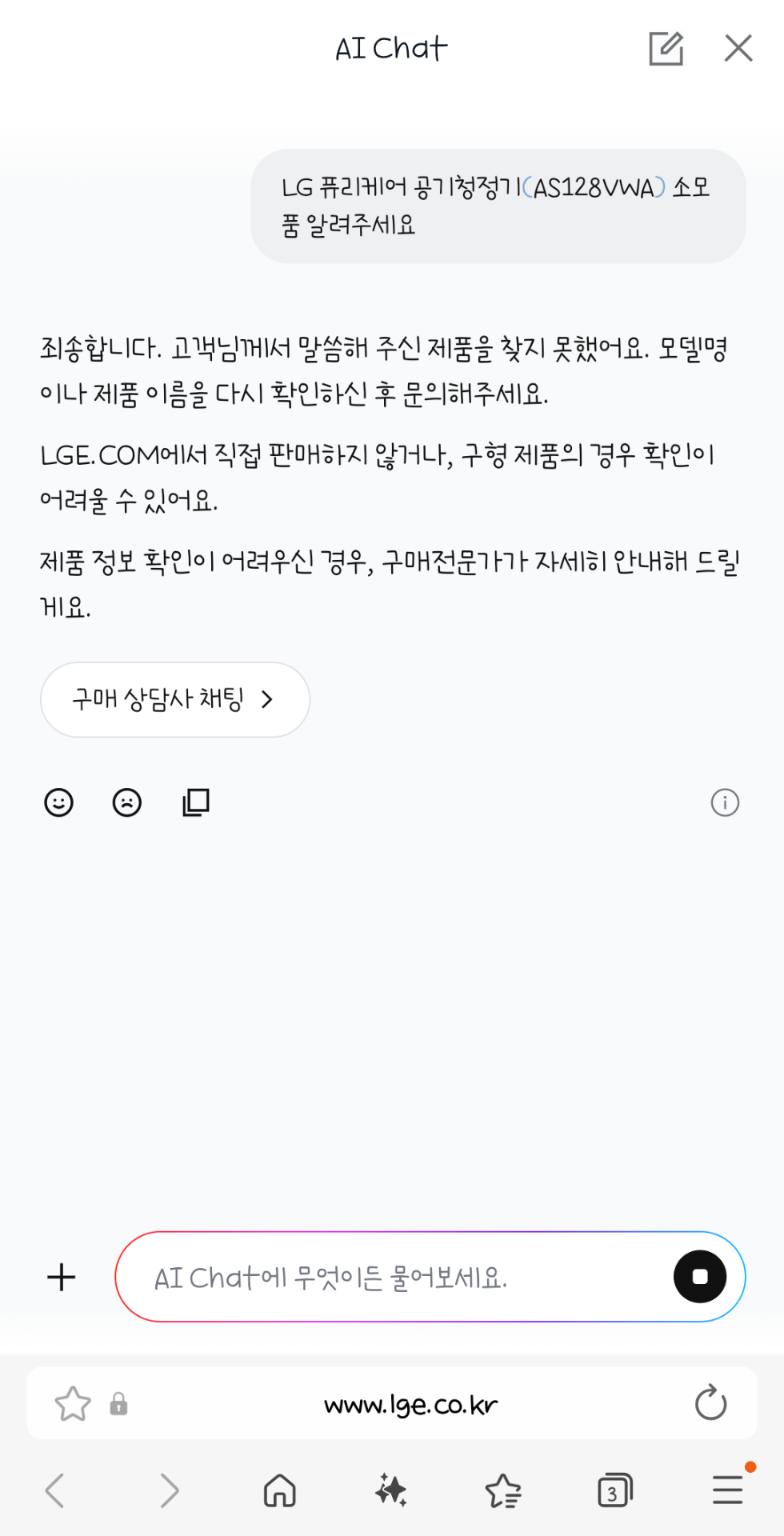Show the three open tabs
The height and width of the screenshot is (1536, 784).
[x=614, y=1490]
